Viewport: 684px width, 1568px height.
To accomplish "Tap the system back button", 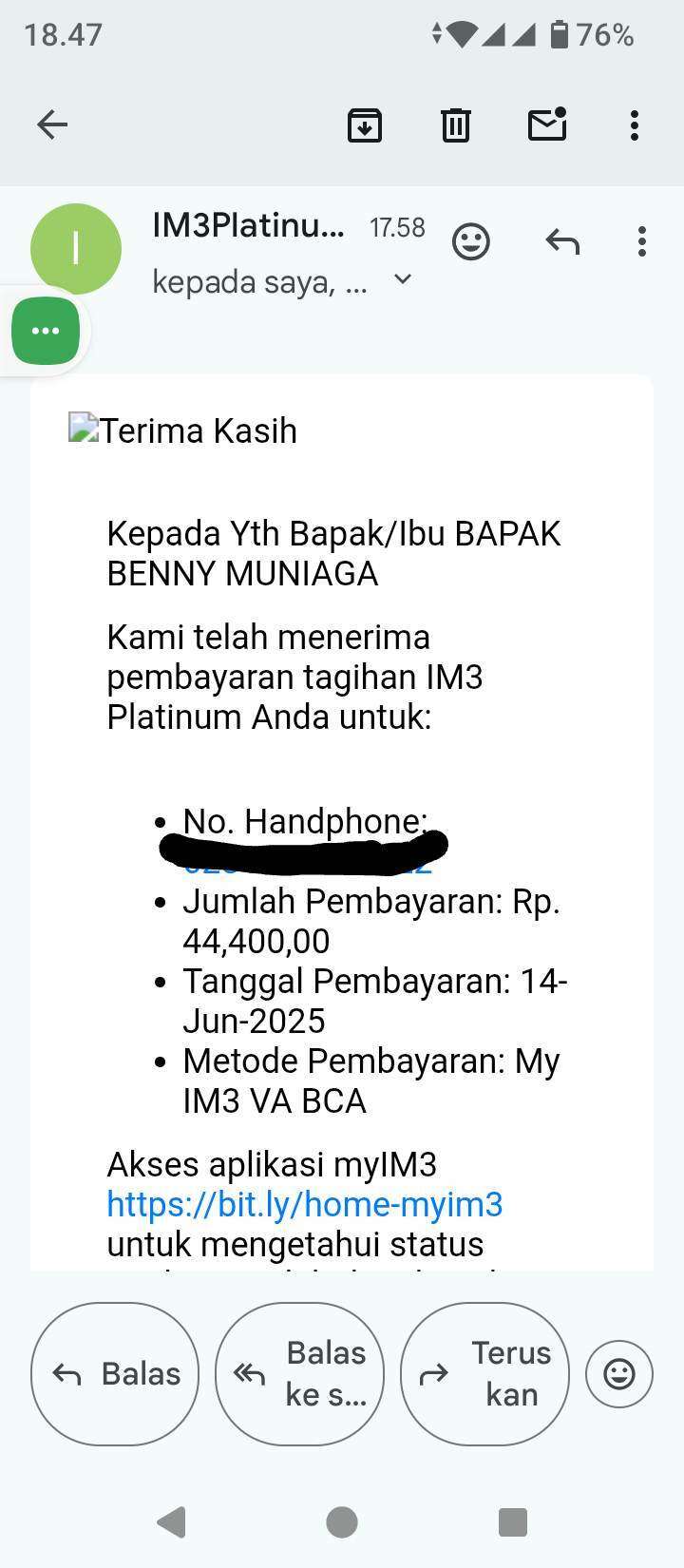I will [x=171, y=1522].
